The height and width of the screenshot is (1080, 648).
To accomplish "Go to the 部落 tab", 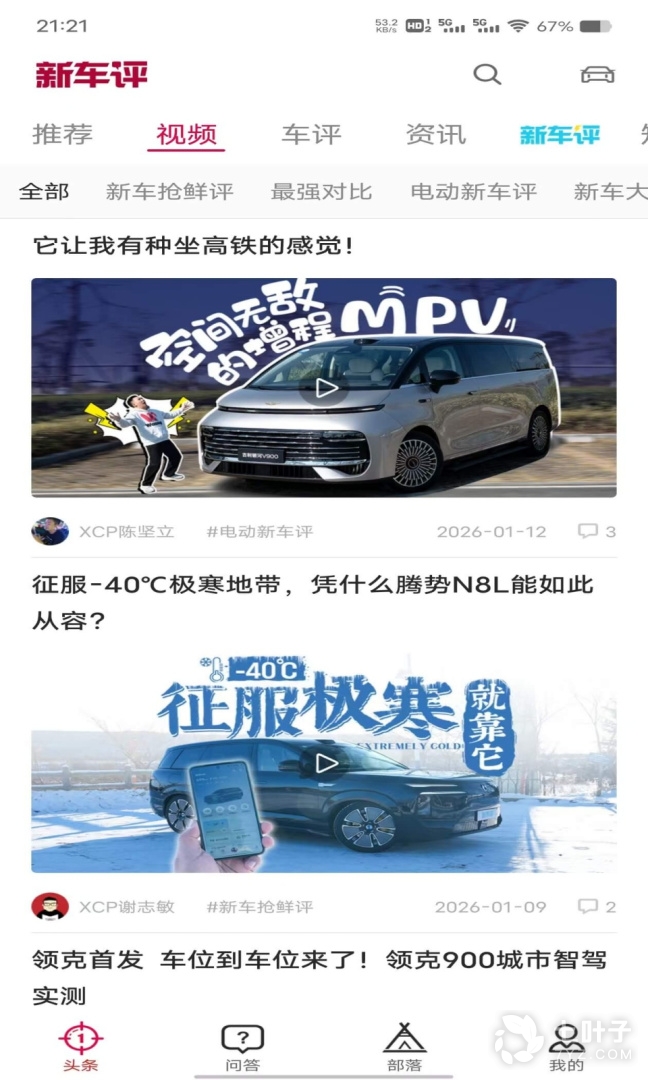I will (404, 1046).
